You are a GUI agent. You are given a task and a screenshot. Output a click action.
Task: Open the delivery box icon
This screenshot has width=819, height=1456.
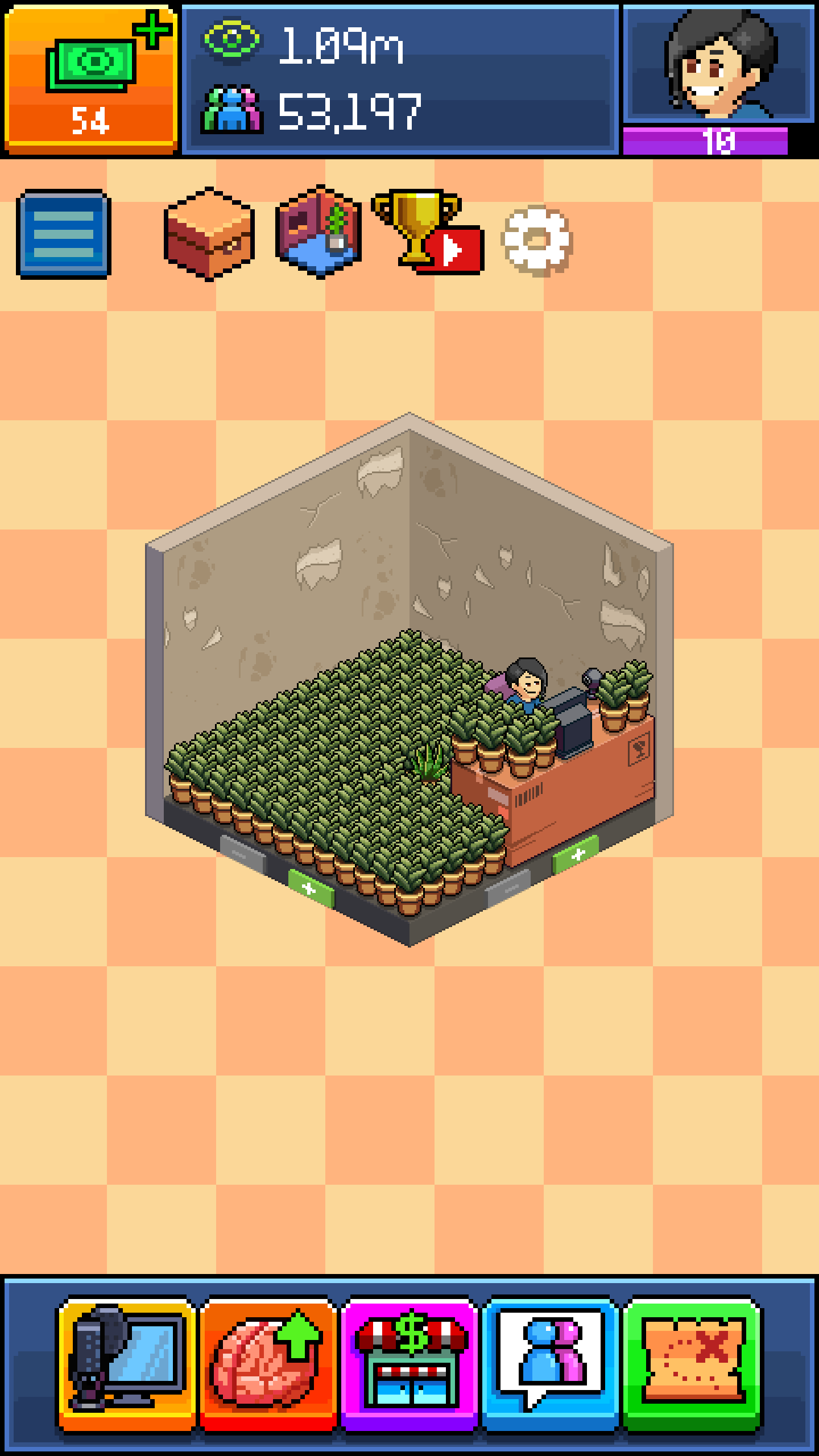coord(209,234)
